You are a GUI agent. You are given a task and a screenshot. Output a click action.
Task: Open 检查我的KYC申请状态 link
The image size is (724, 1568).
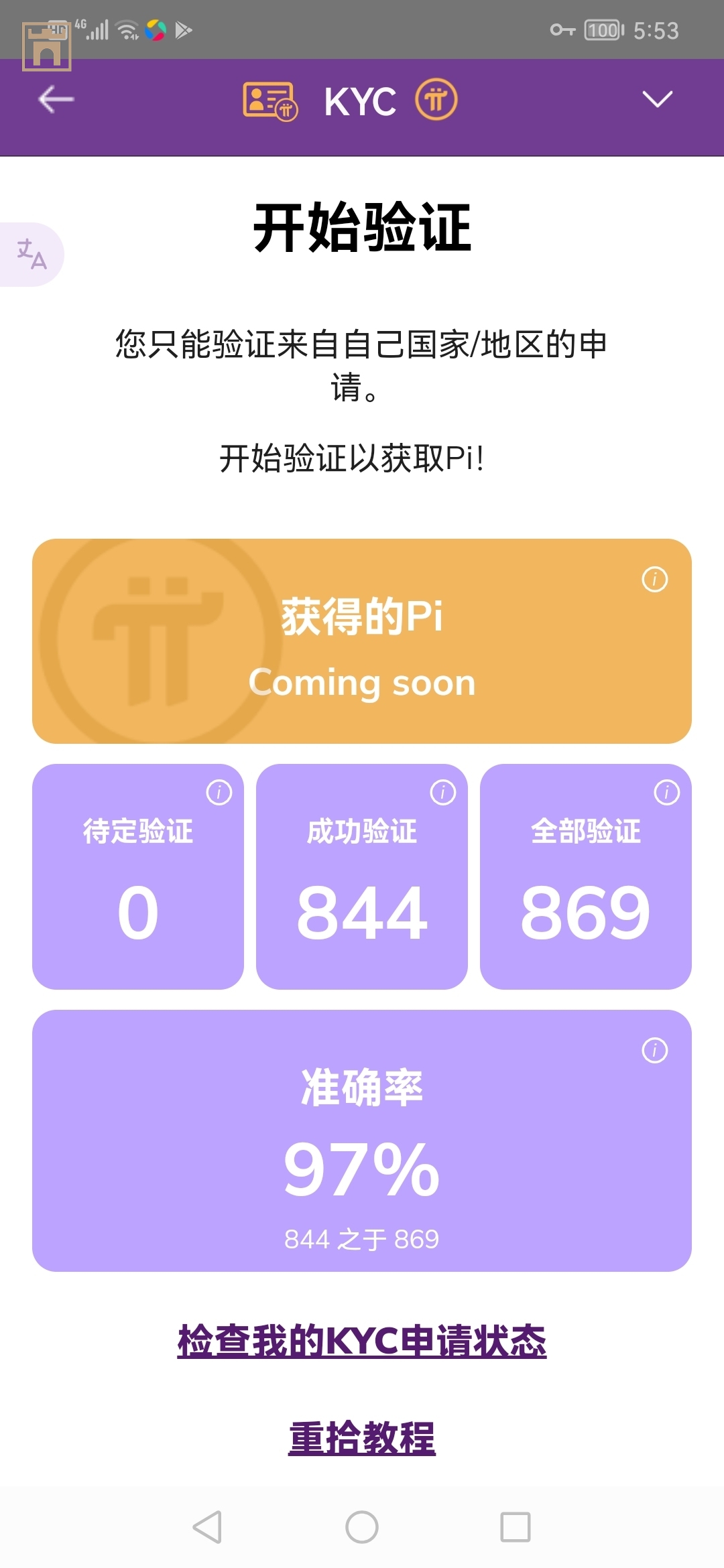pos(362,1341)
